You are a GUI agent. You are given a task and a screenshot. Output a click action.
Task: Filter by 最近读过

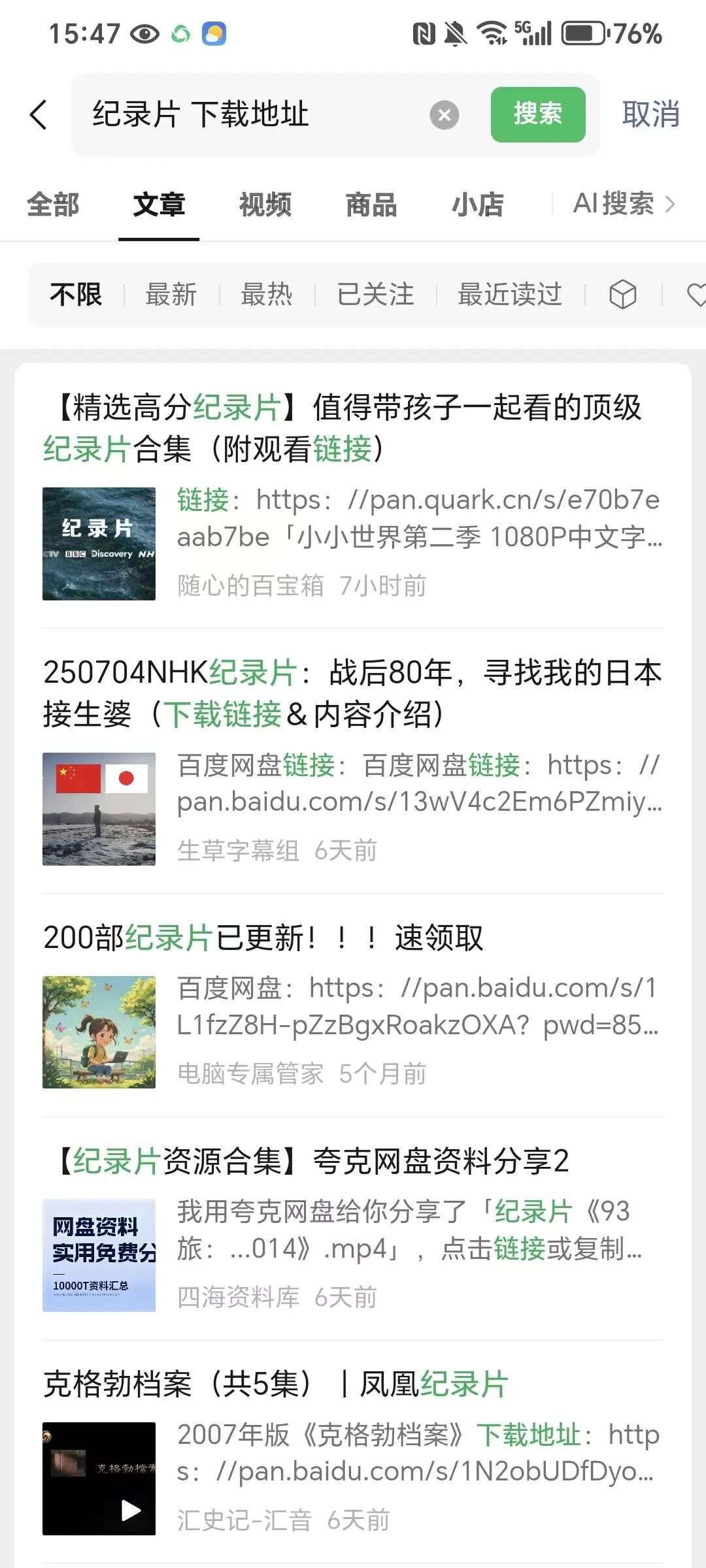509,295
